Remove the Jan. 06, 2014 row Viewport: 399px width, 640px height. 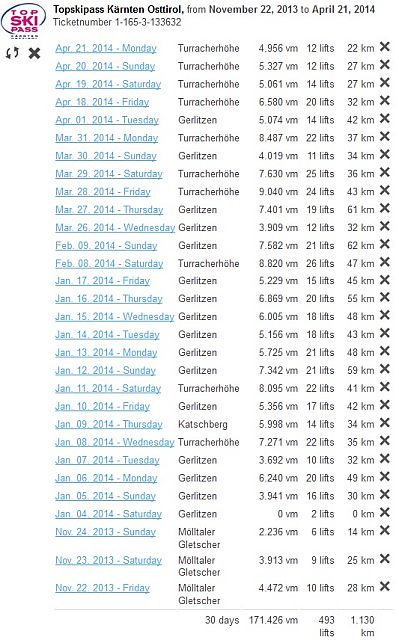click(x=385, y=477)
